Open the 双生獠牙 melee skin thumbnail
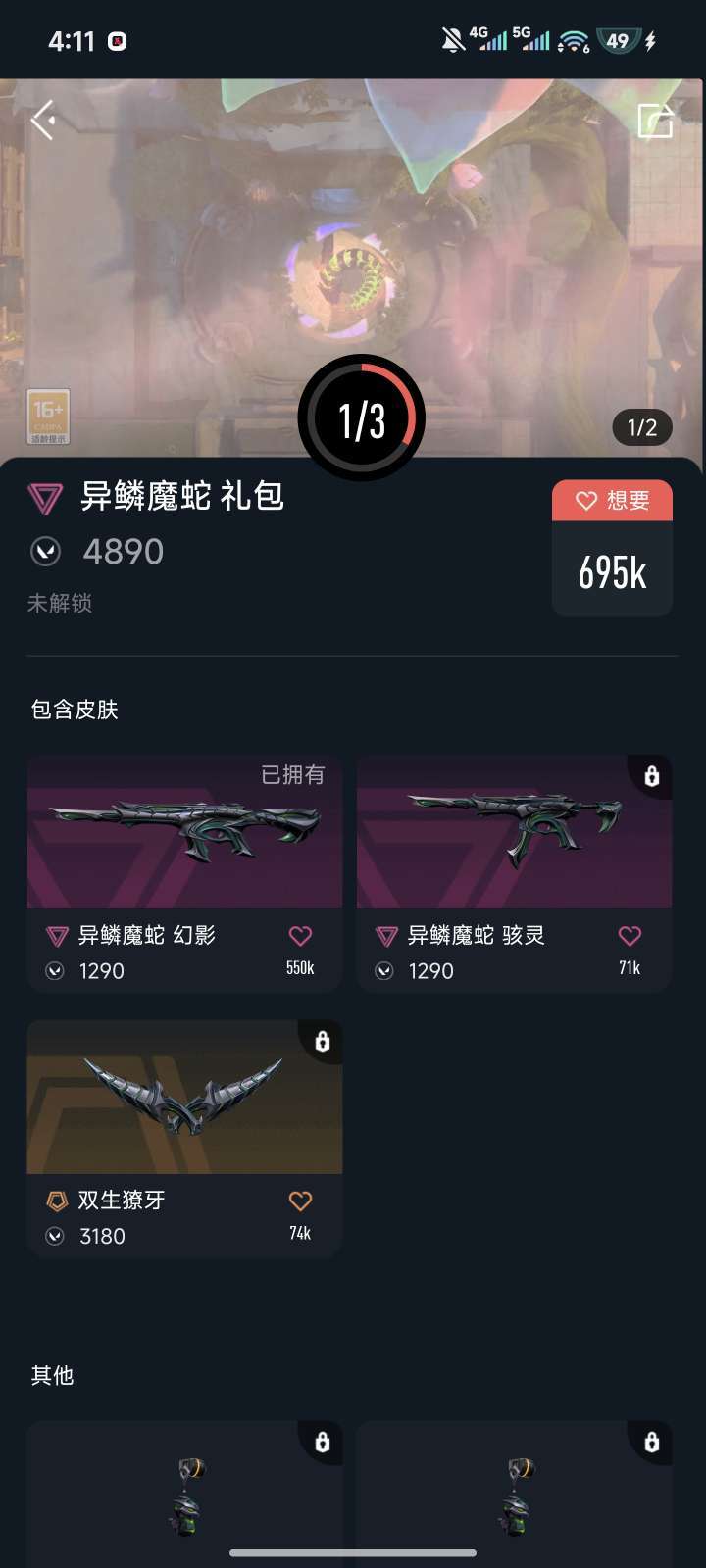Viewport: 706px width, 1568px height. click(x=184, y=1097)
